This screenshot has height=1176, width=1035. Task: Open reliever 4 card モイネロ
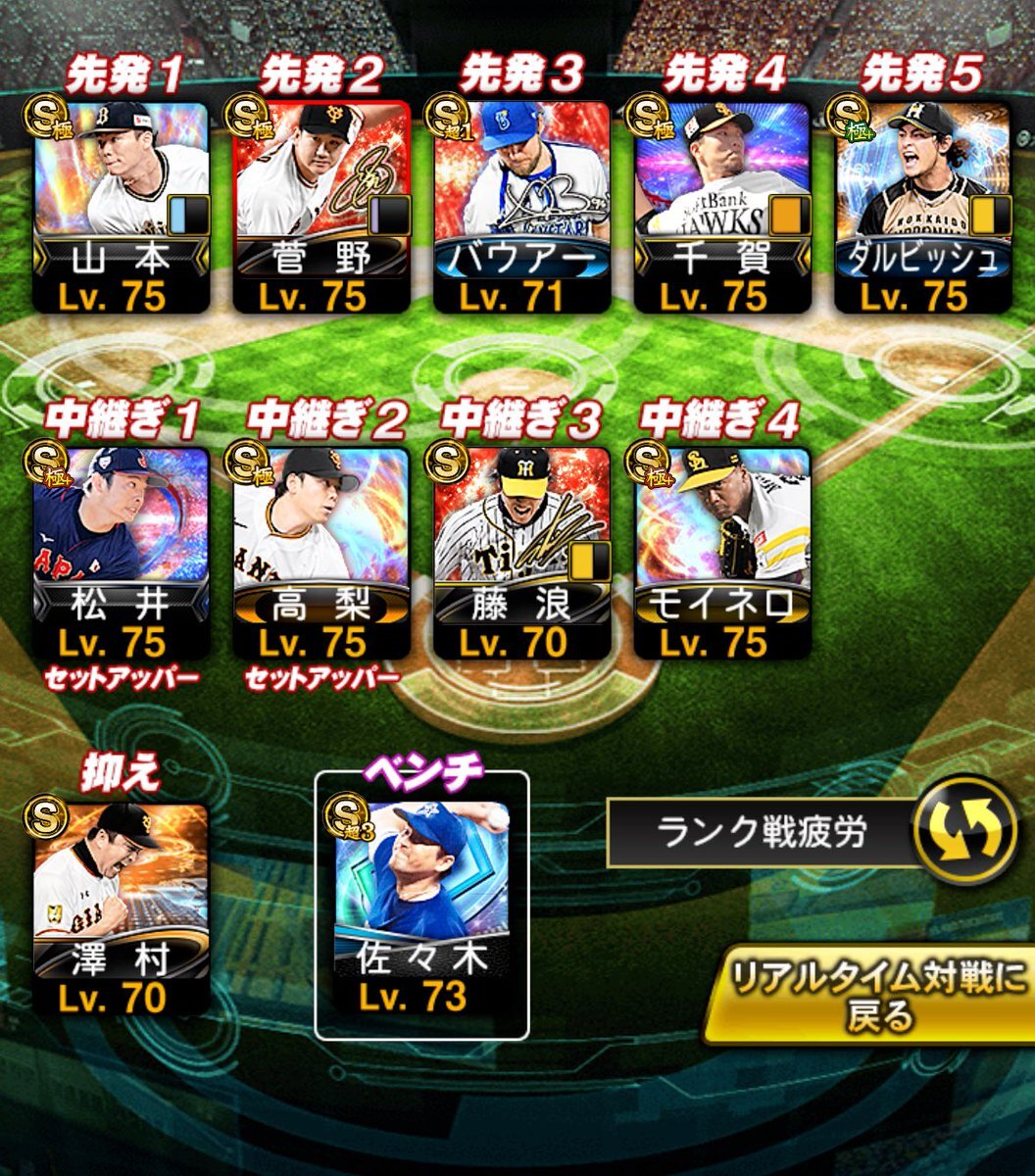click(721, 552)
